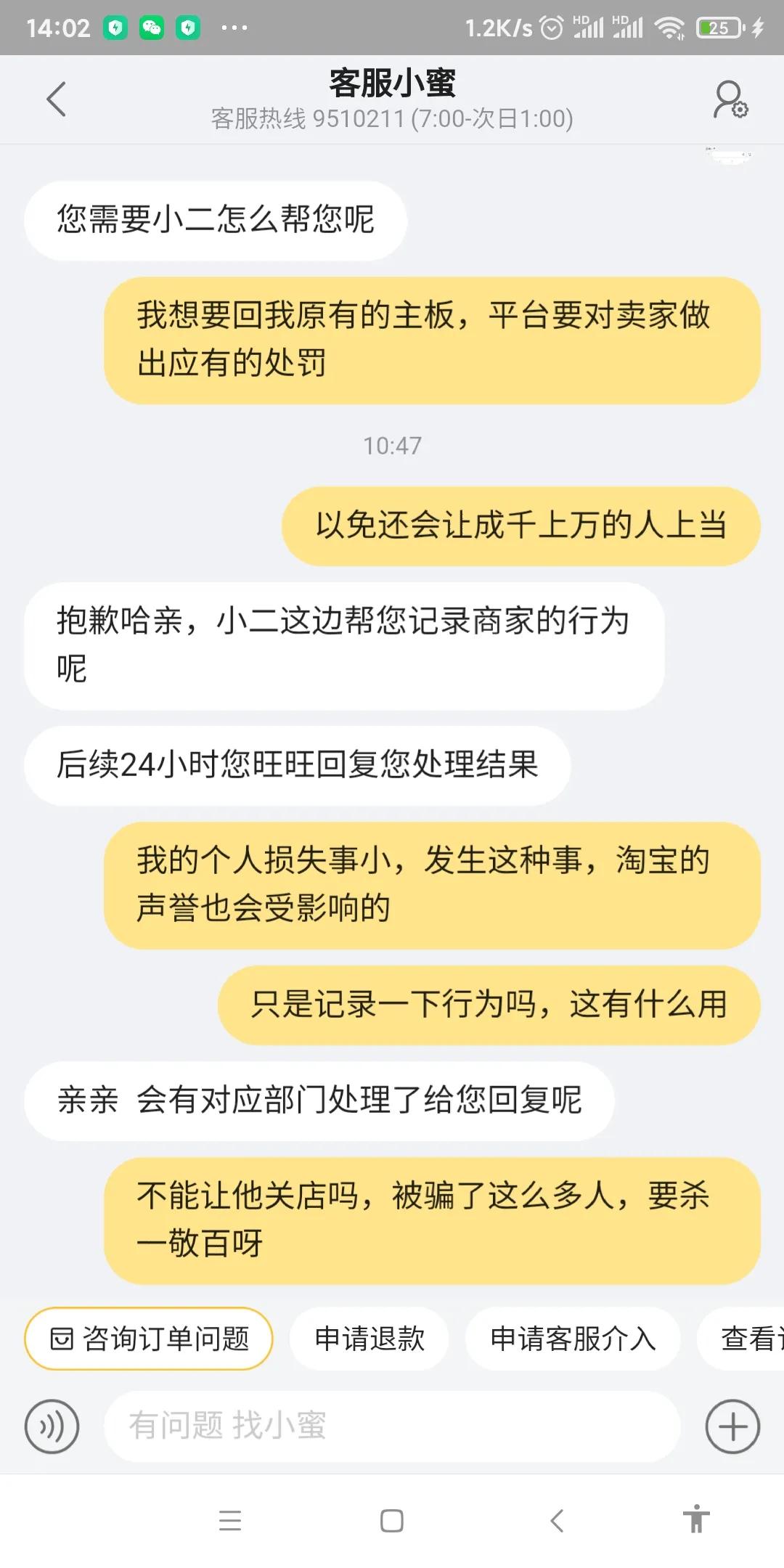This screenshot has height=1568, width=784.
Task: Tap the back arrow to exit chat
Action: [54, 99]
